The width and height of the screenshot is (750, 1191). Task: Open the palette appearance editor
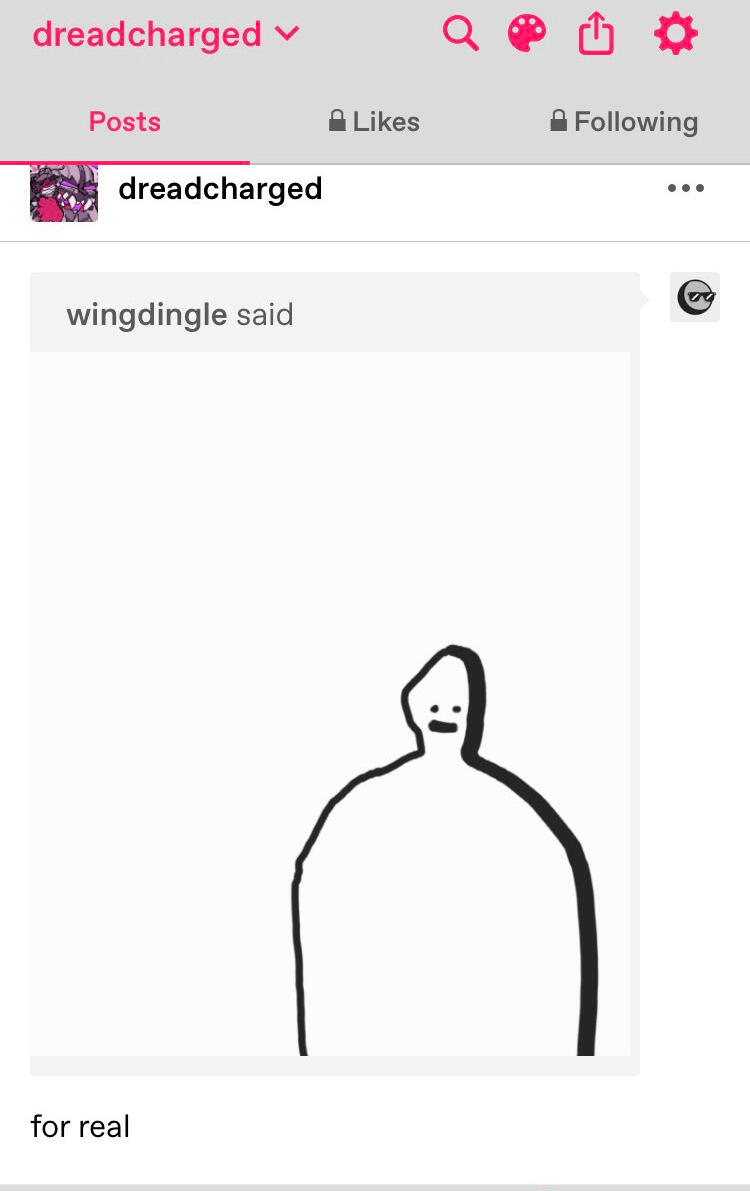click(x=527, y=34)
